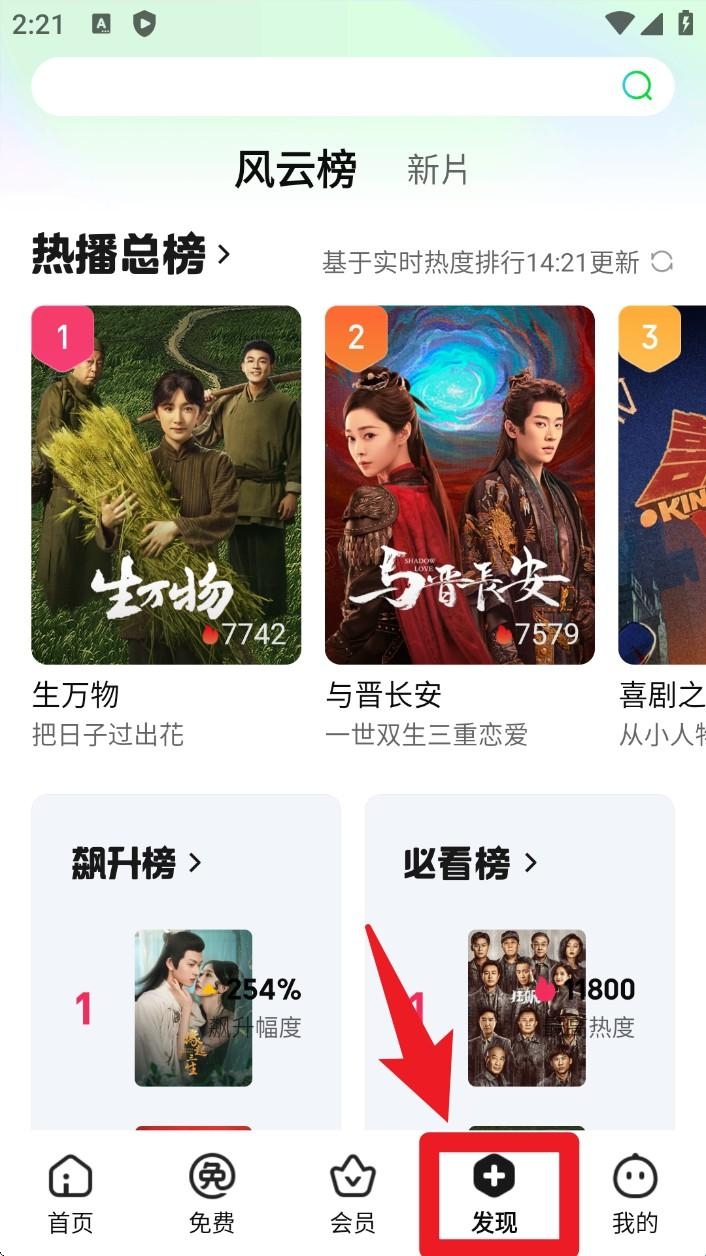706x1256 pixels.
Task: Expand the 飙升榜 ranking list
Action: (137, 863)
